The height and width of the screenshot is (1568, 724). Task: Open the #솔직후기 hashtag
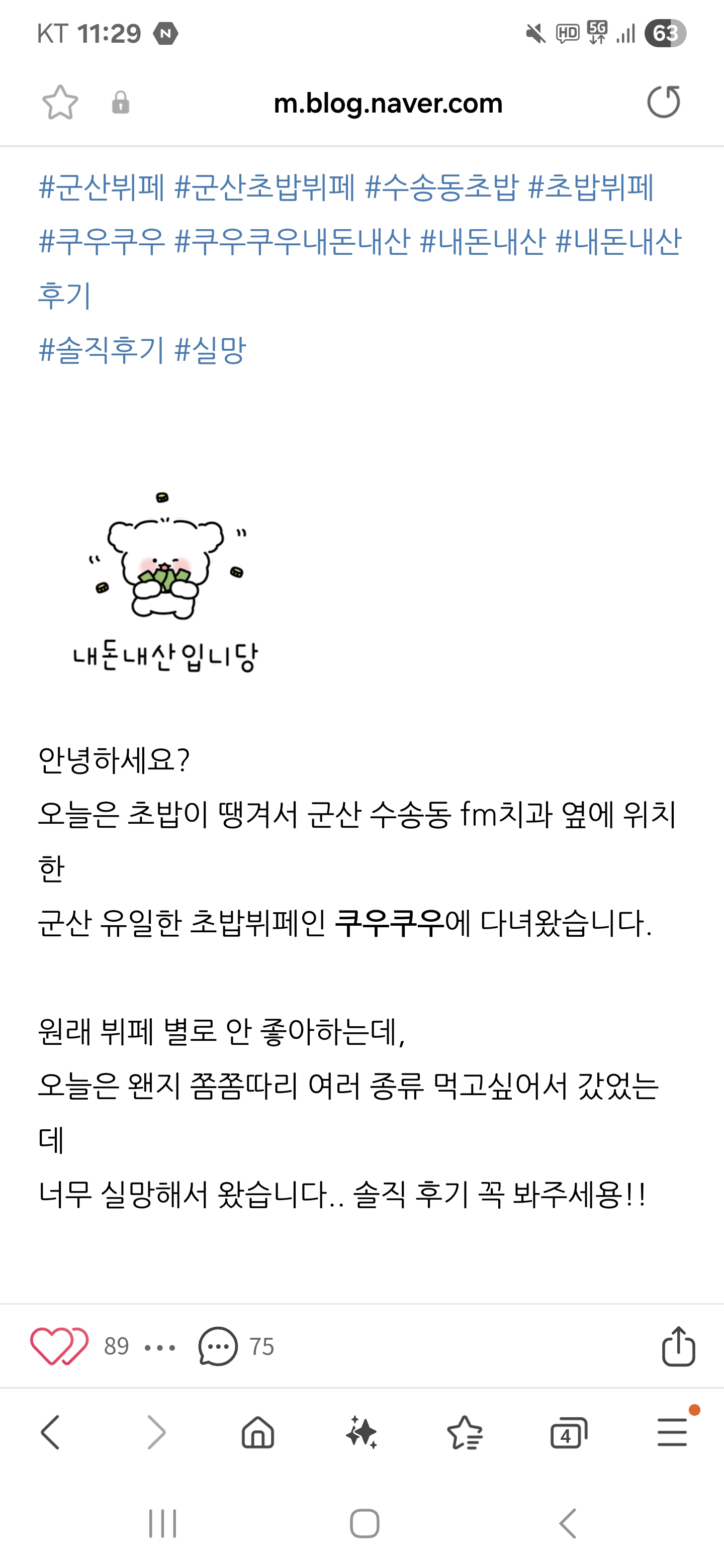coord(102,350)
